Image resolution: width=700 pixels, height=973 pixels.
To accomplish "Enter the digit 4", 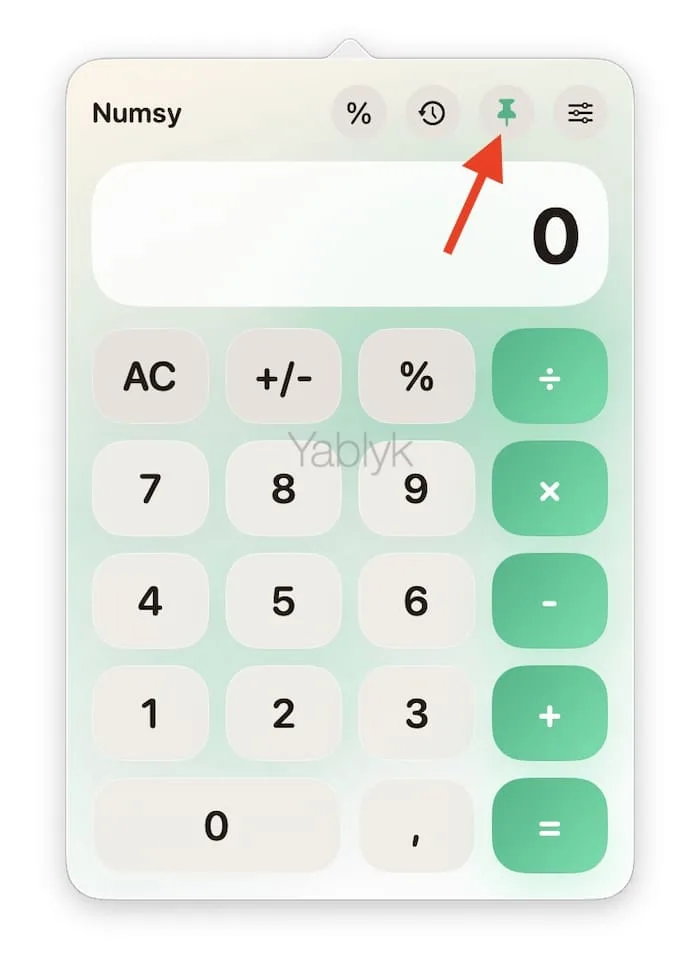I will 150,601.
